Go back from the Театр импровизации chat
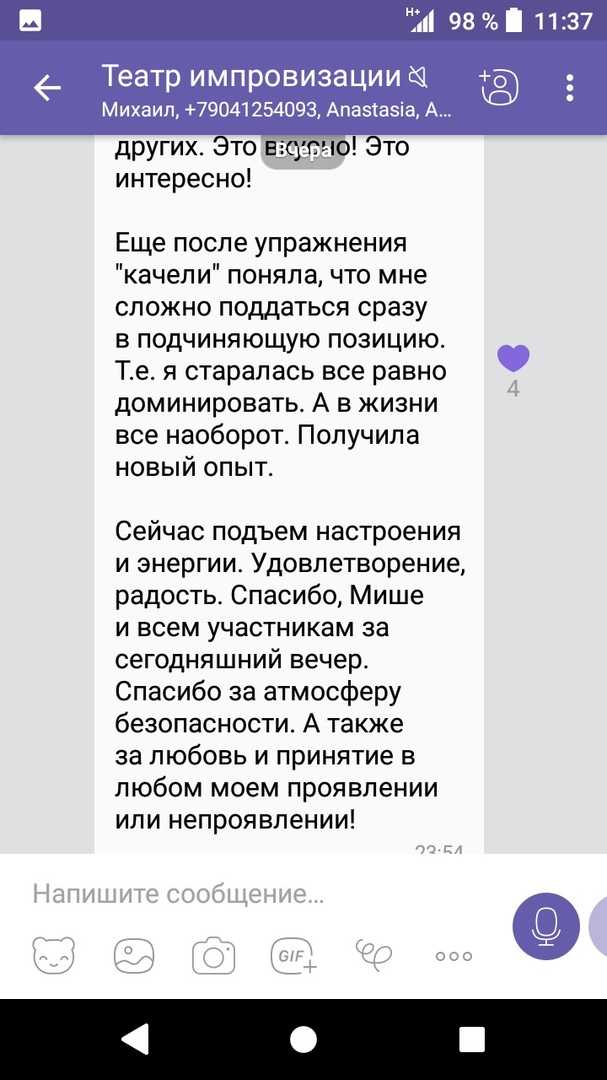The image size is (607, 1080). tap(48, 88)
